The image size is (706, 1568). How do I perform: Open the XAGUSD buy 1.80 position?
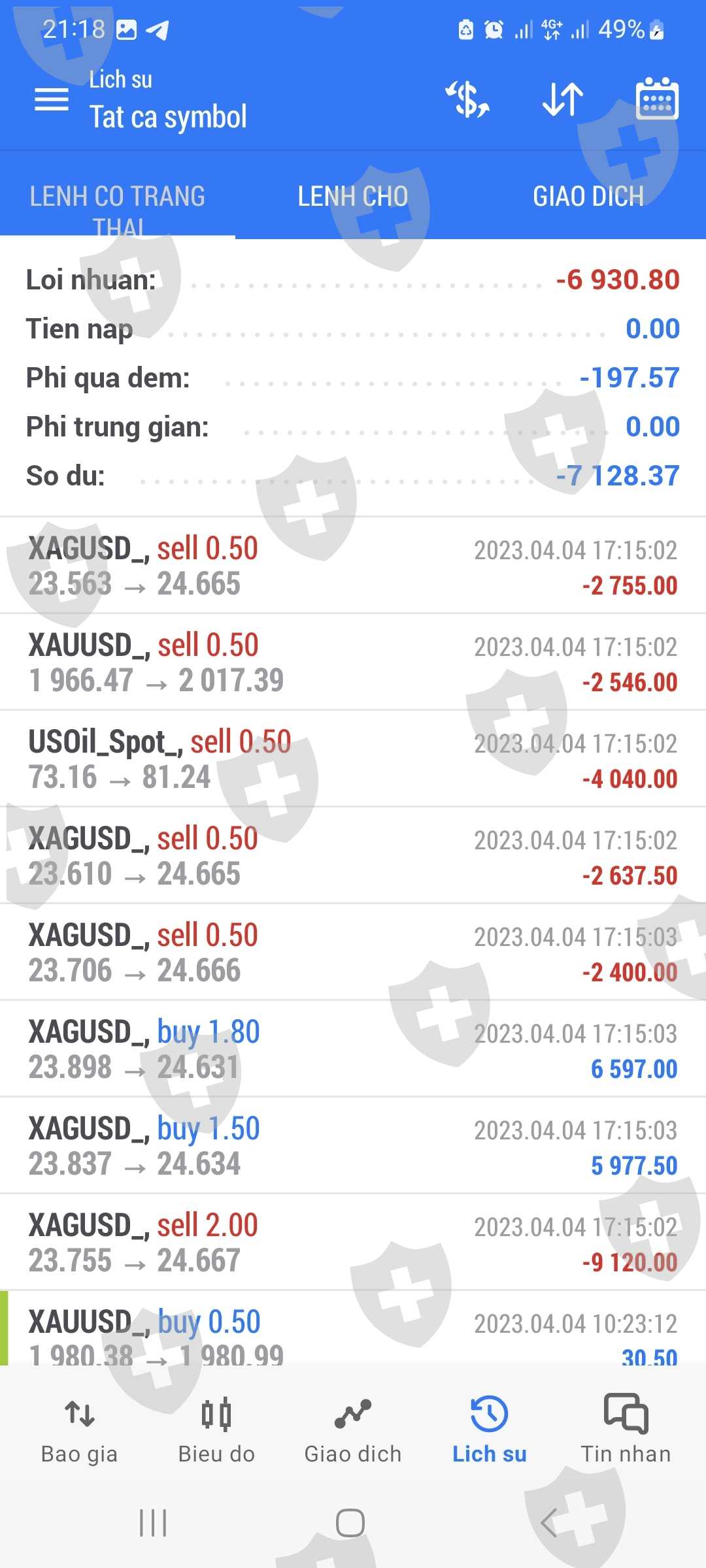tap(353, 1049)
